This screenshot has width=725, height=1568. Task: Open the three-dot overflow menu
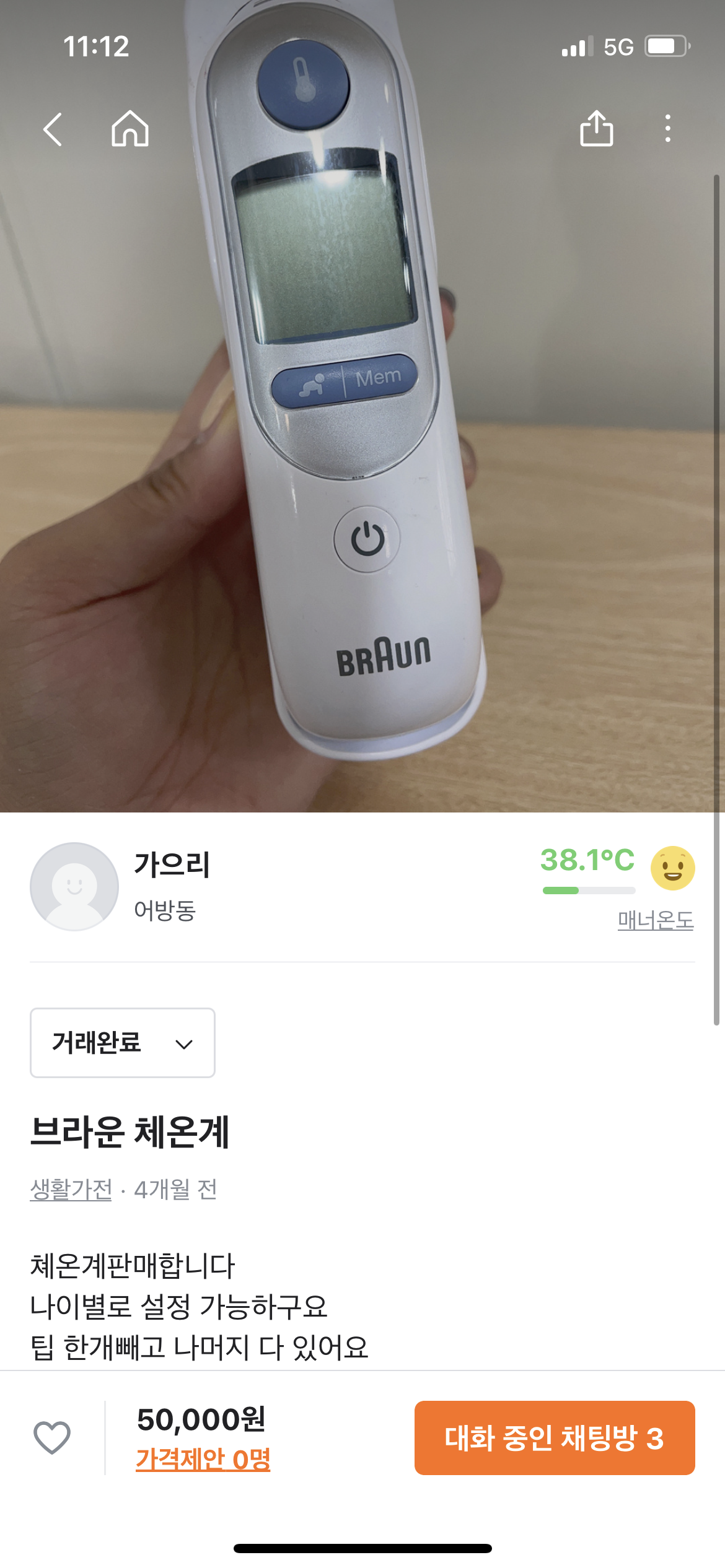[667, 129]
